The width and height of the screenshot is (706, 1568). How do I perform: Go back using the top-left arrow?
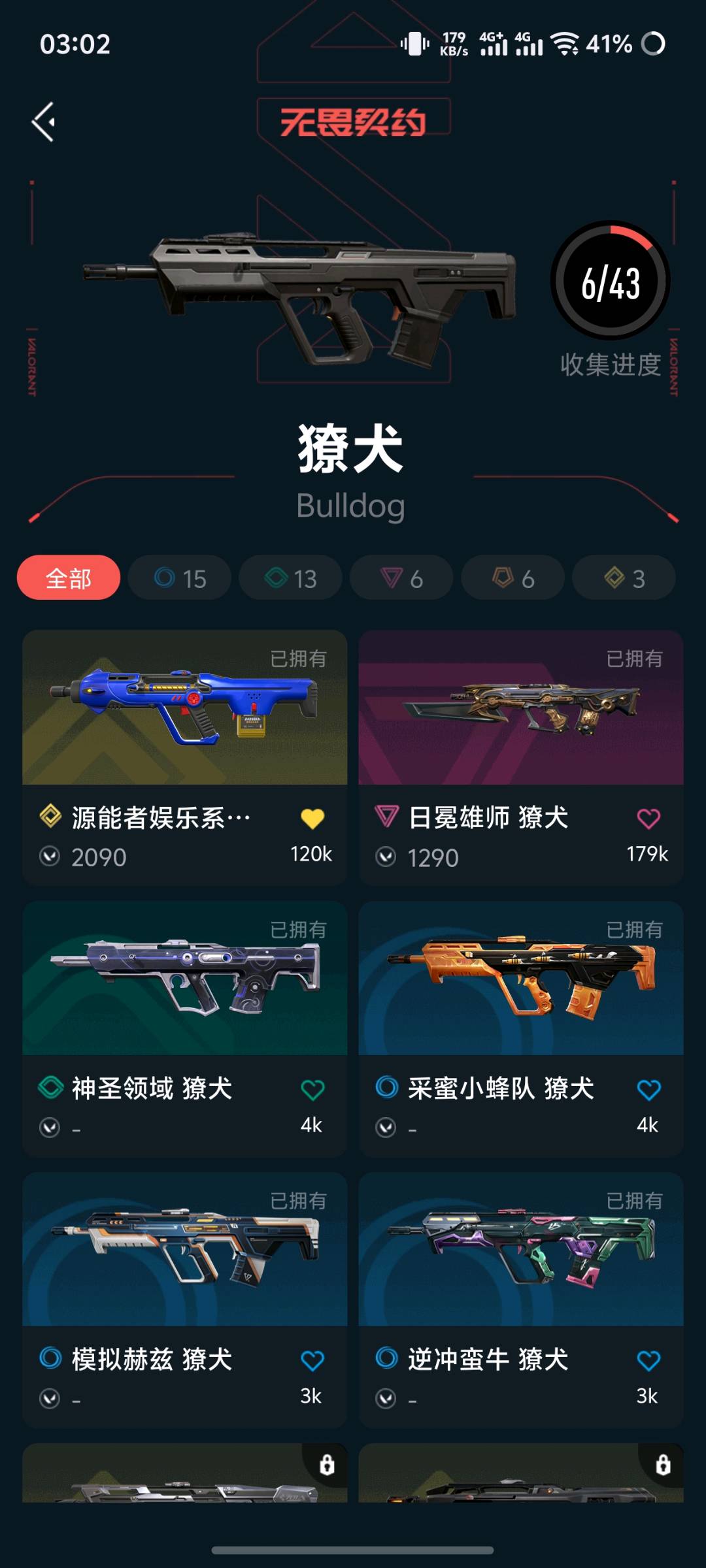click(44, 122)
